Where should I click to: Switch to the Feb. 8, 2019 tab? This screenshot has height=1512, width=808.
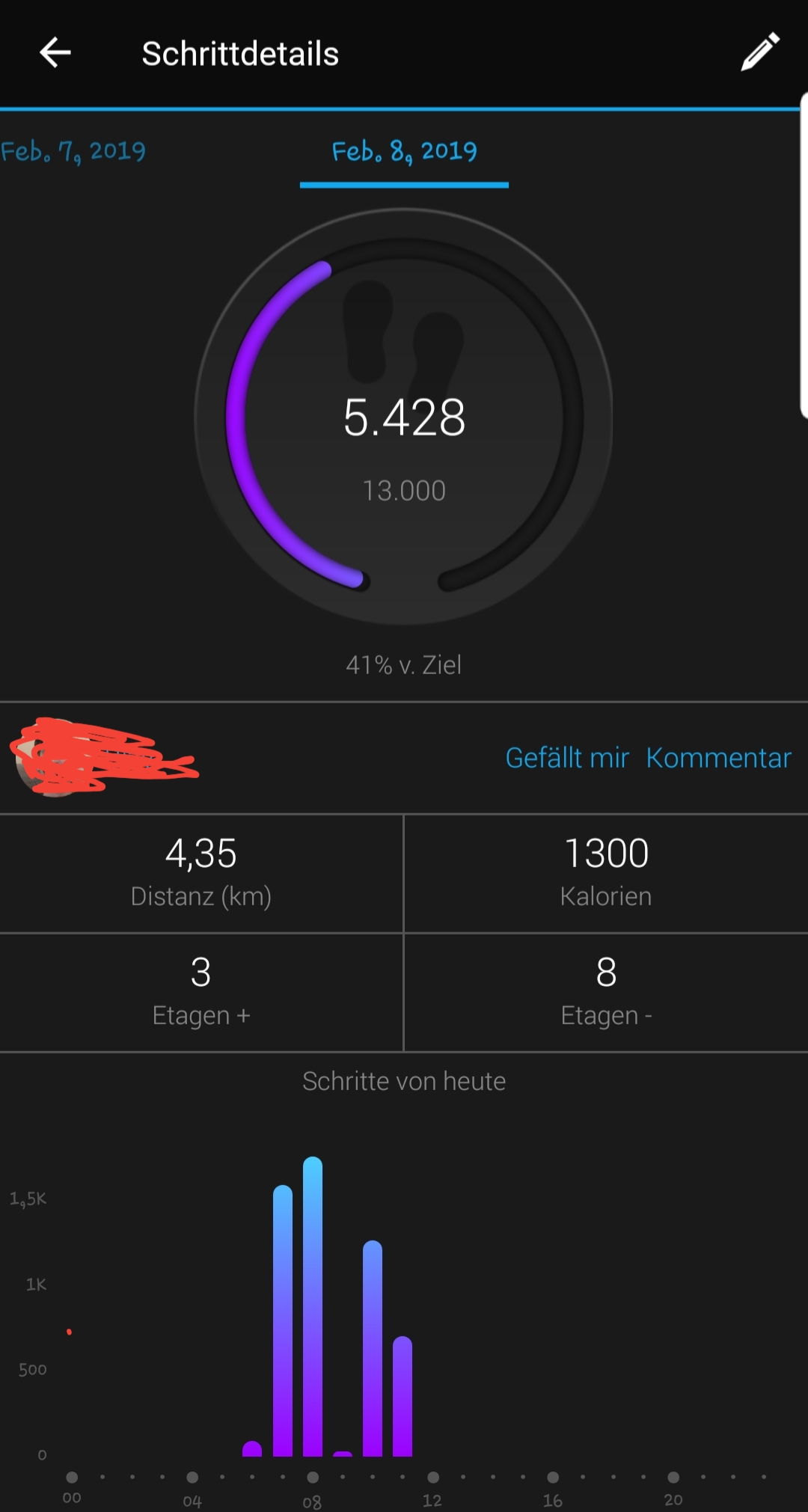pos(404,151)
